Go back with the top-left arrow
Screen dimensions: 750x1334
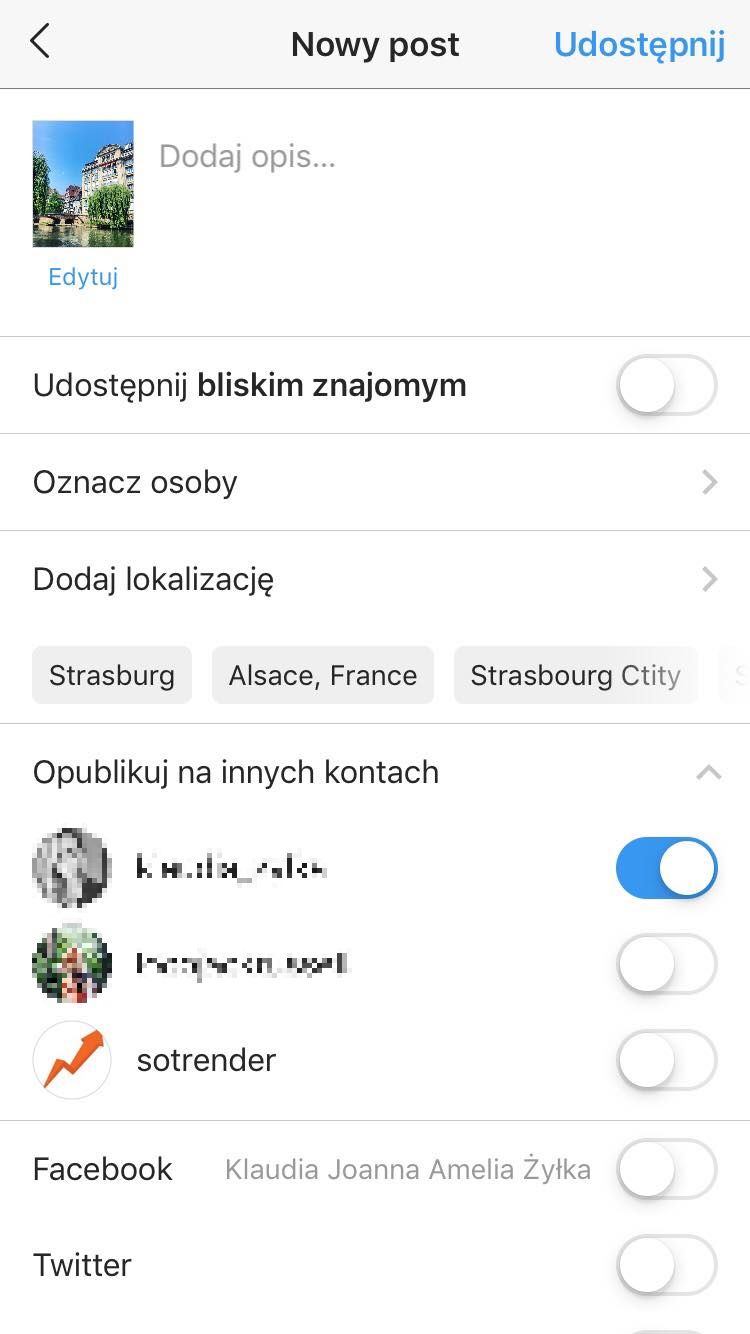coord(40,43)
